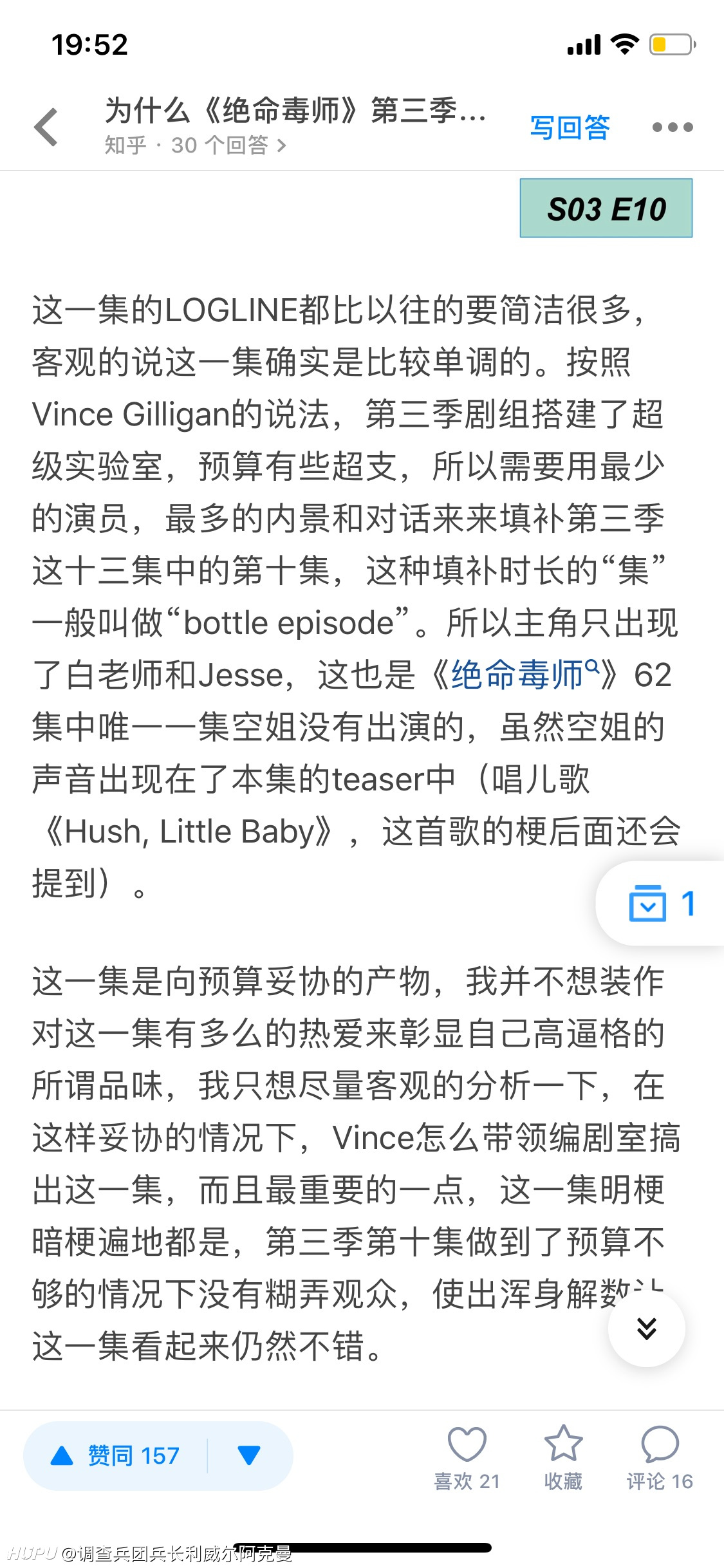Open the floating inbox badge showing 1
Screen dimensions: 724x1568
[661, 904]
